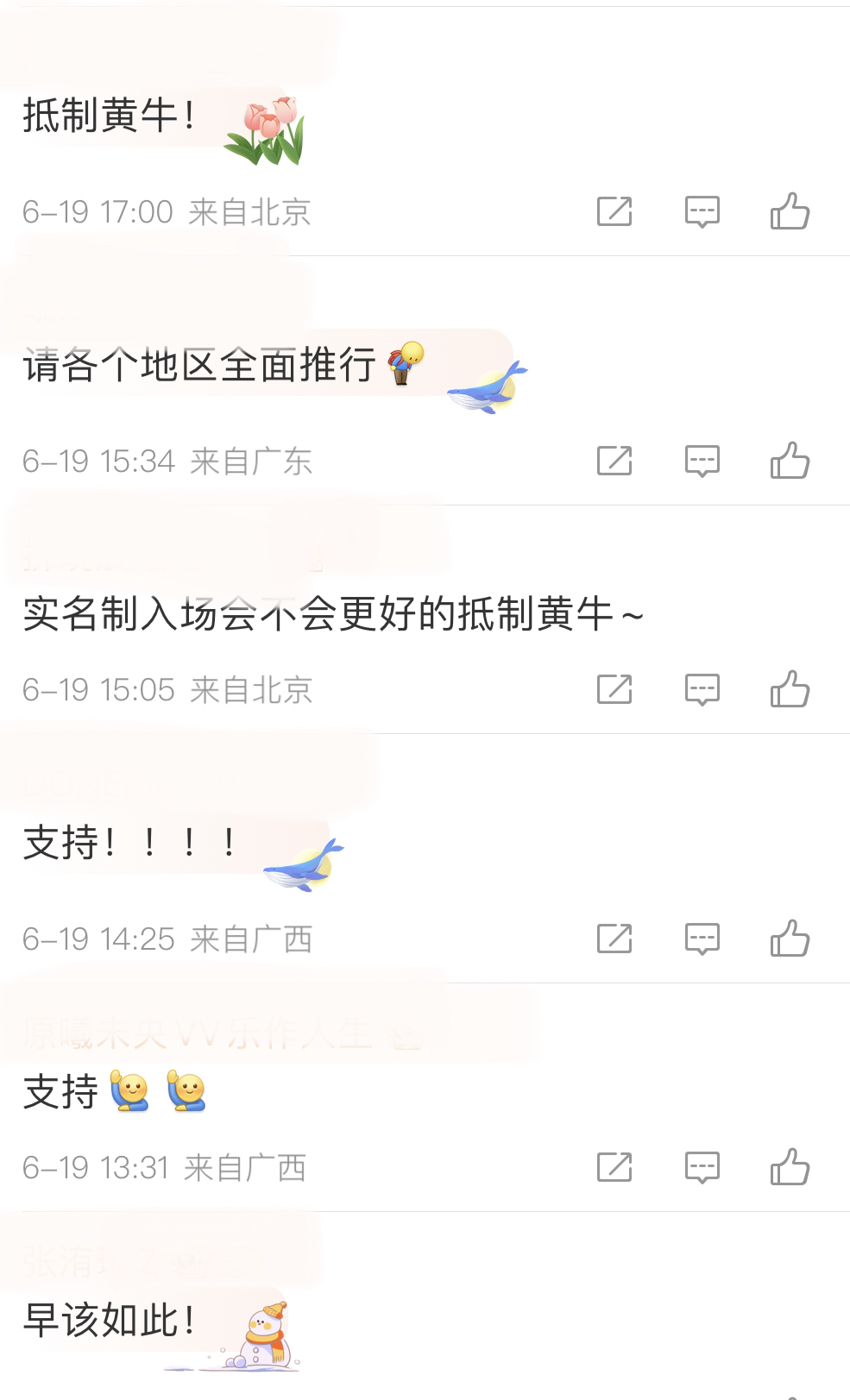Reply to the 支持 comment posted at 13:31
The height and width of the screenshot is (1400, 850).
(702, 1167)
